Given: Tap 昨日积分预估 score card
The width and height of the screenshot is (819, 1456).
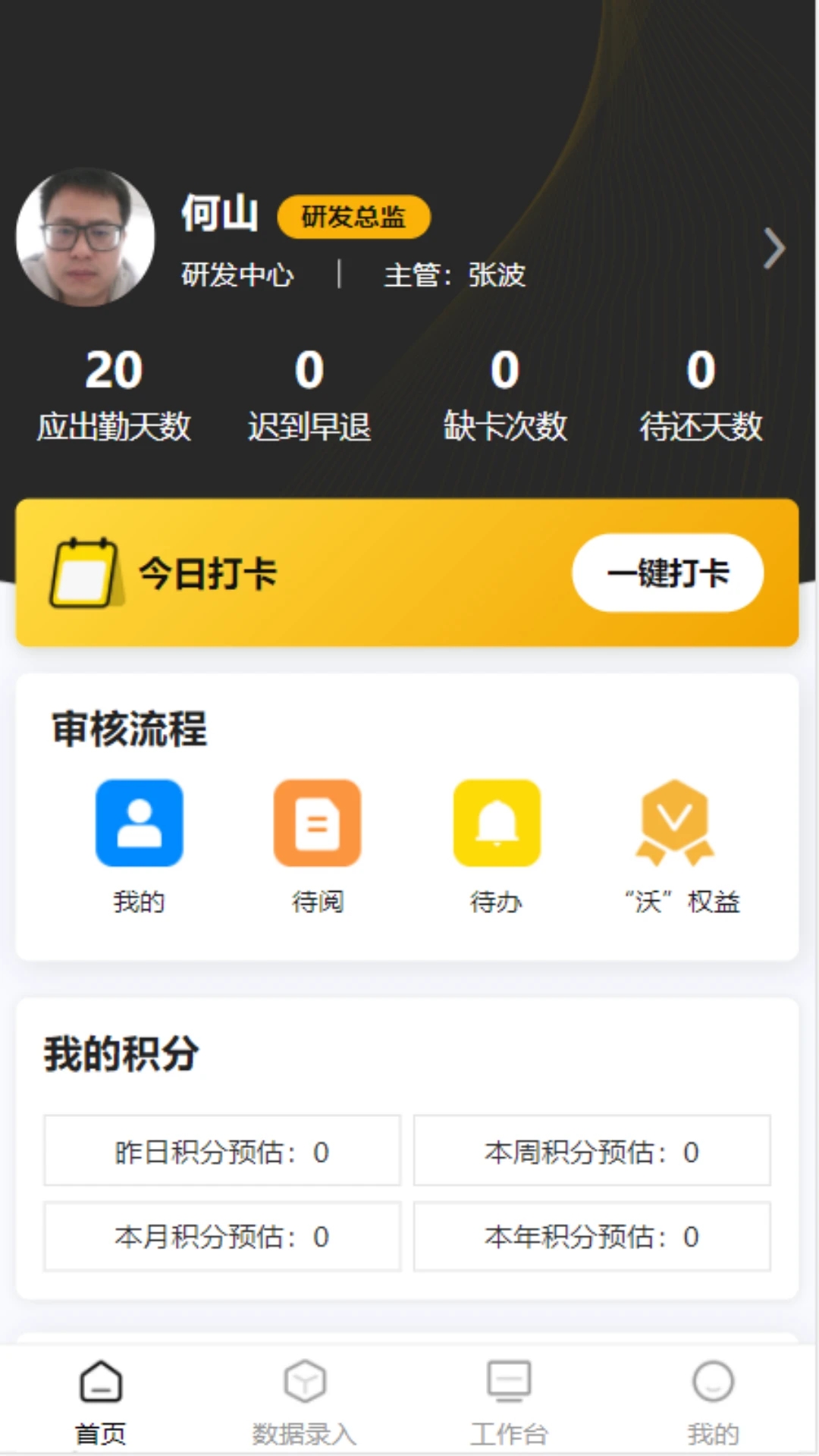Looking at the screenshot, I should [222, 1151].
